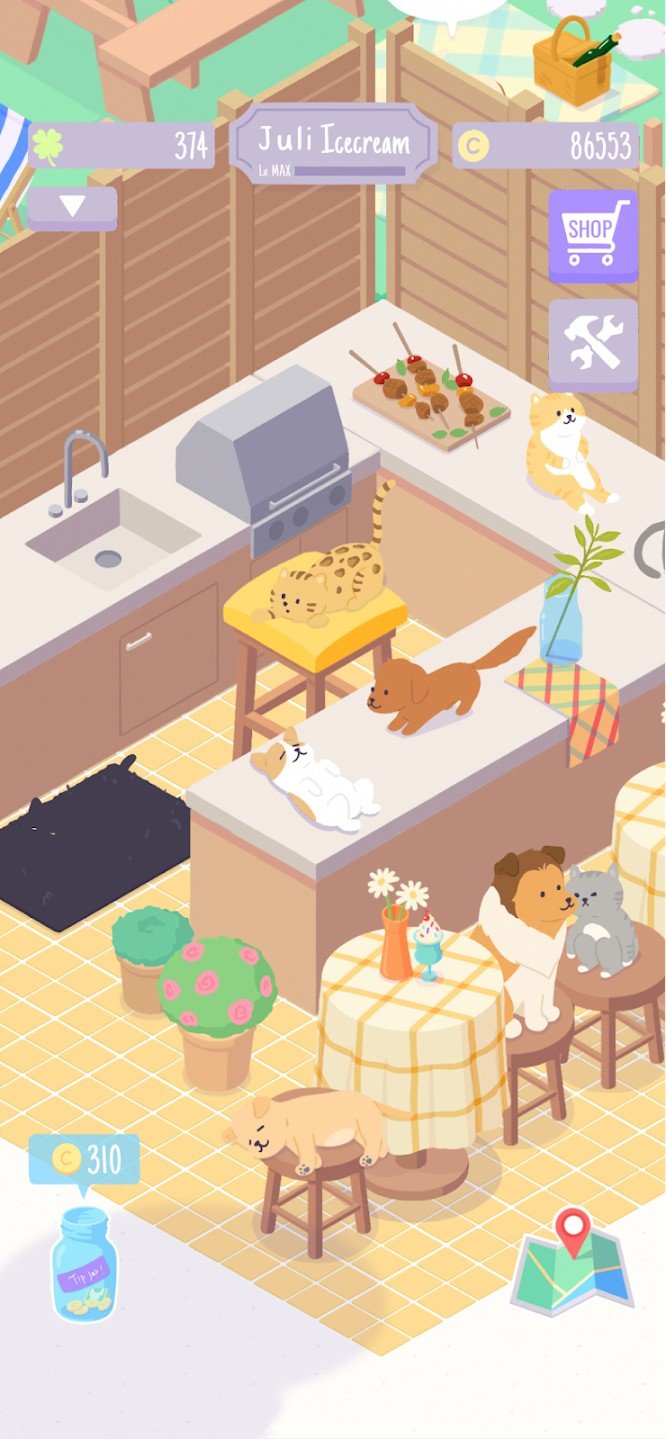This screenshot has width=666, height=1440.
Task: Open the SHOP cart button
Action: tap(592, 236)
